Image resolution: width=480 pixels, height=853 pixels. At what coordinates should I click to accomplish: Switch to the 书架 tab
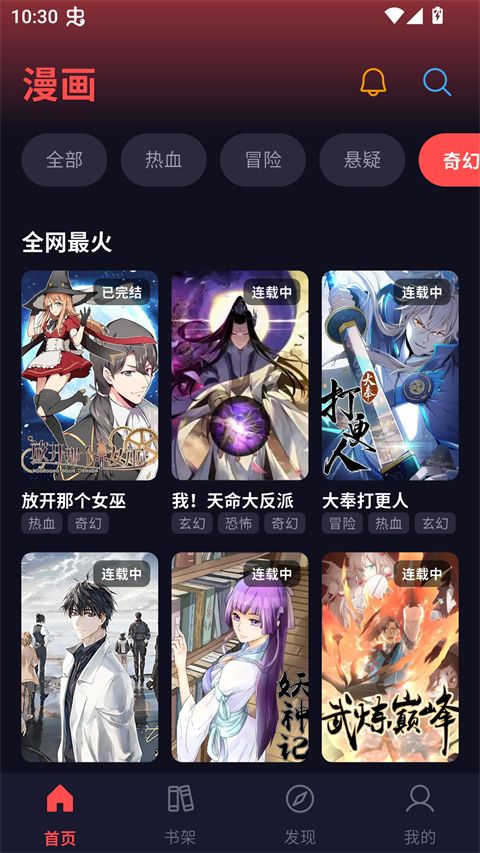click(180, 813)
